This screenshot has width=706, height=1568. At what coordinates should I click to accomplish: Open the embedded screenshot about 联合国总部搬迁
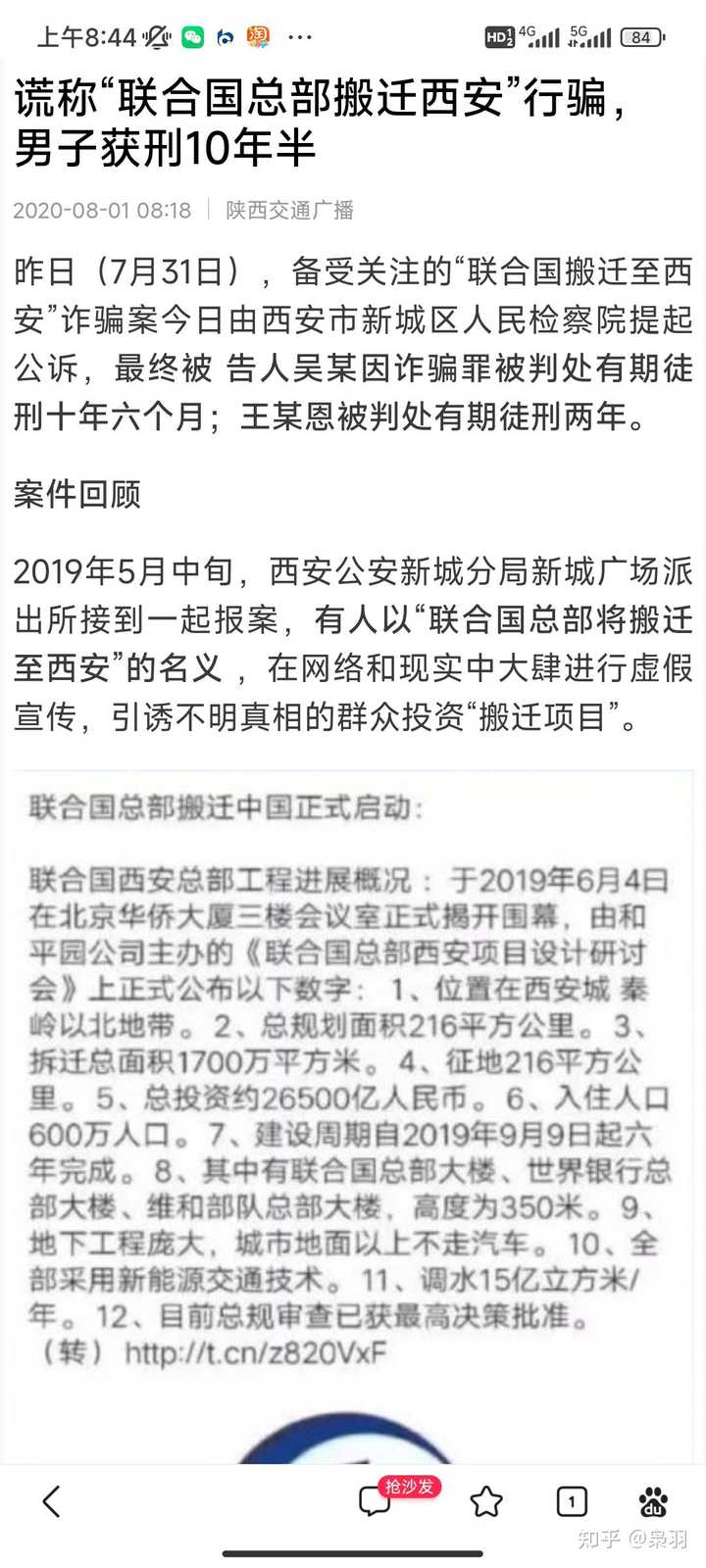(353, 1117)
